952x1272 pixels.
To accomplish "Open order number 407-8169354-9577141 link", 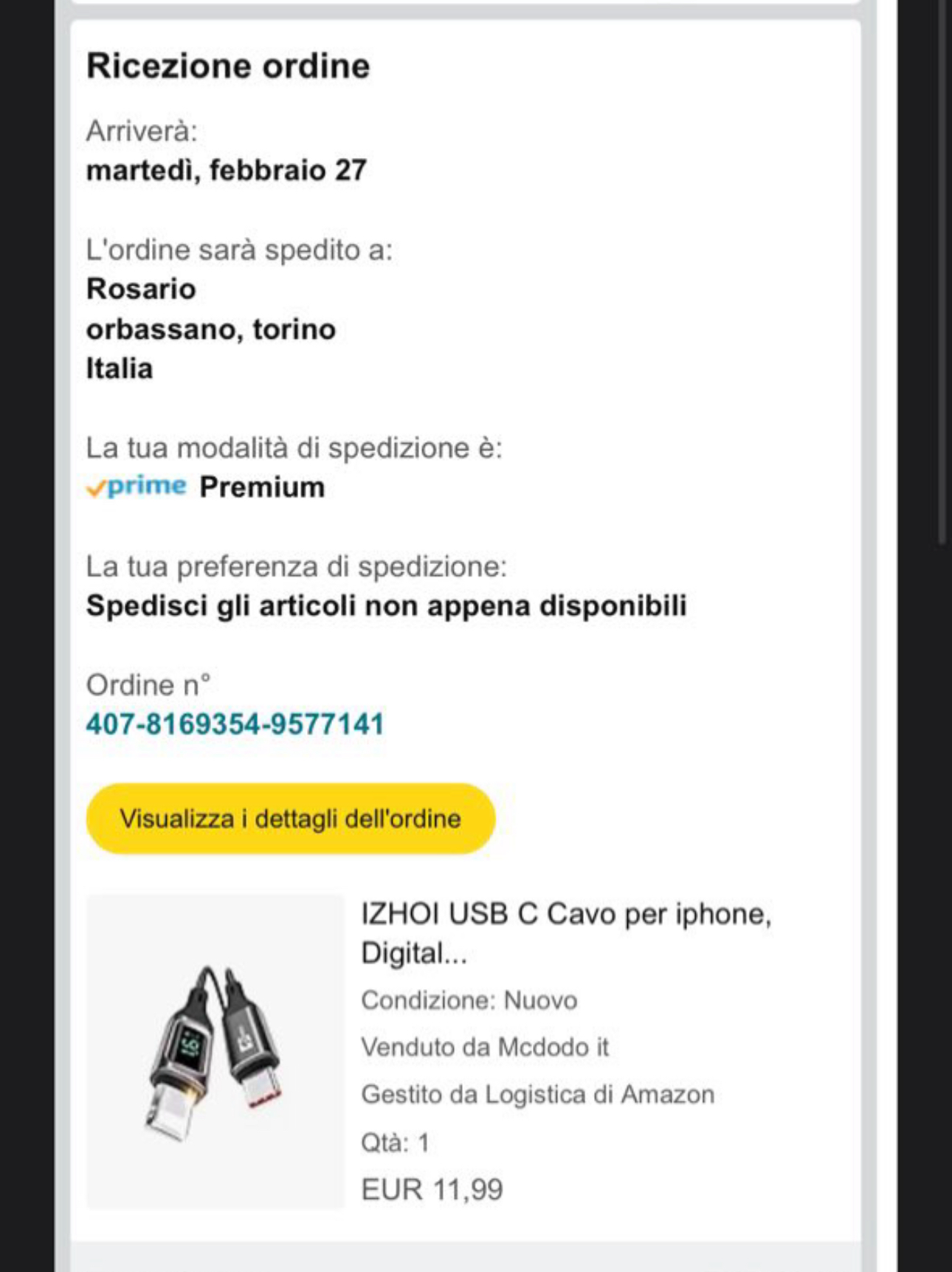I will pyautogui.click(x=235, y=724).
